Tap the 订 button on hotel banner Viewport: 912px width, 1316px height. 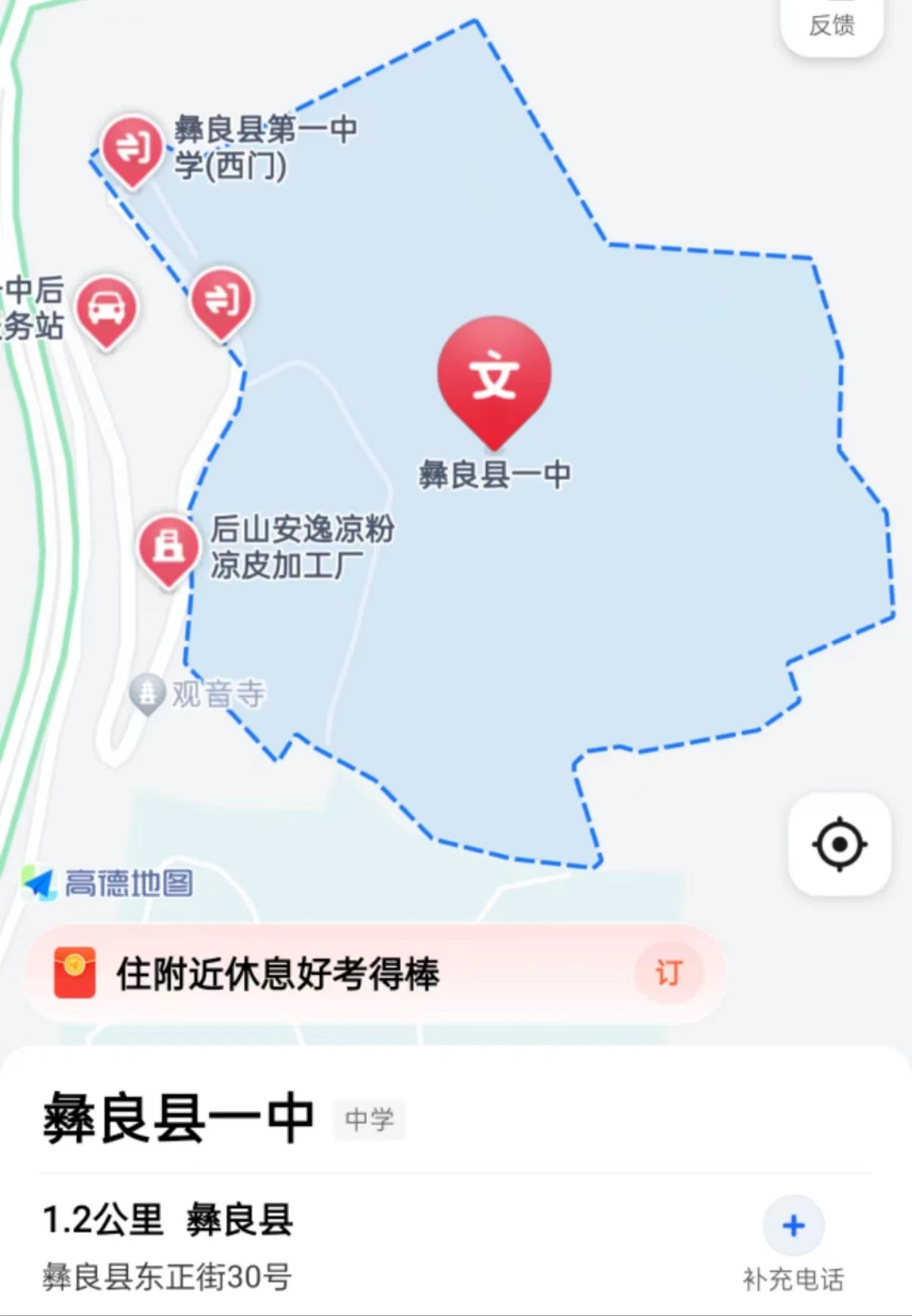point(668,973)
